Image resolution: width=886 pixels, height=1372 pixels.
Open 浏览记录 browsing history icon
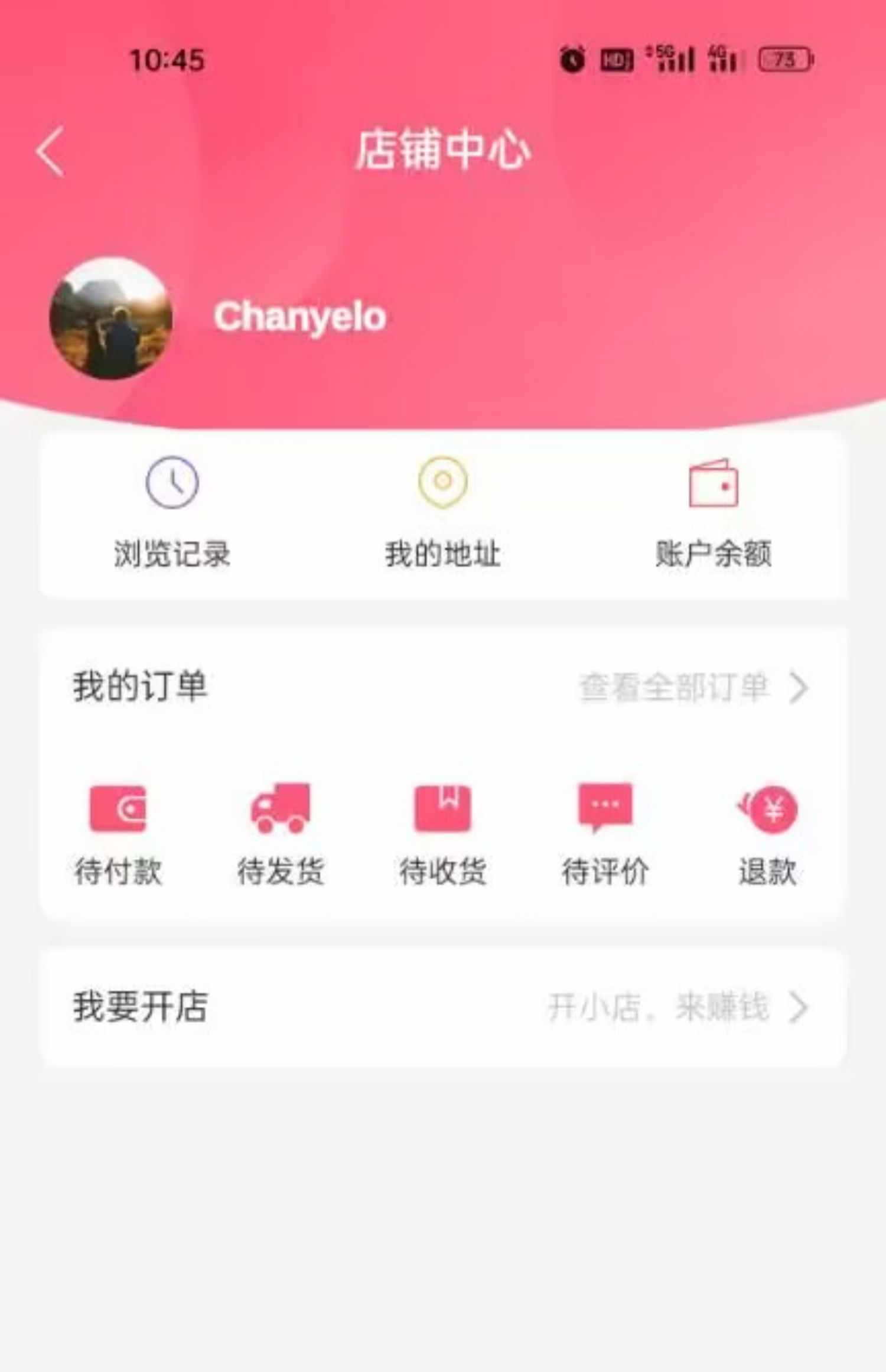tap(171, 483)
